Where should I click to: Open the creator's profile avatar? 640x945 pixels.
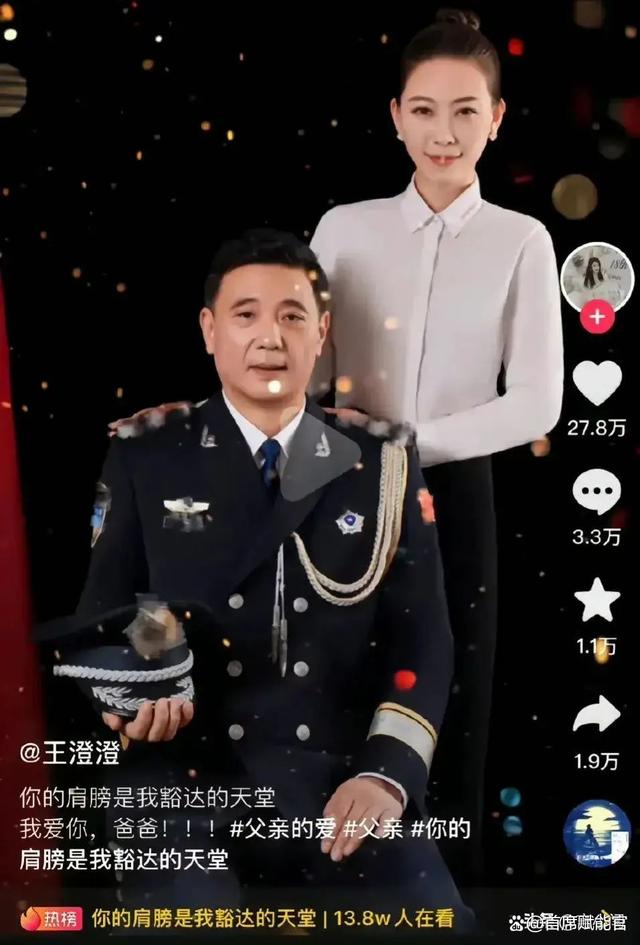click(x=597, y=274)
